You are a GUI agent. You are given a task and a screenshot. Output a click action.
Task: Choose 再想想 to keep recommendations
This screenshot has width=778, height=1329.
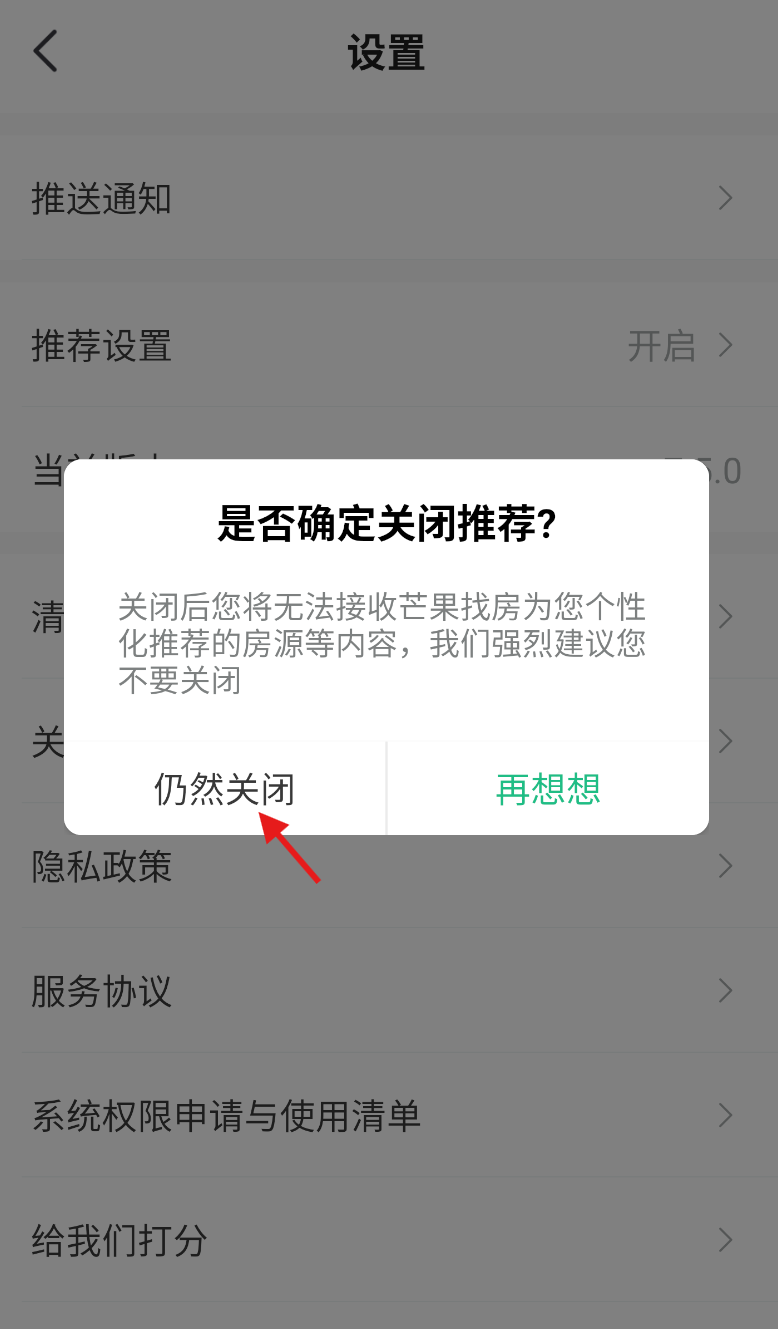tap(548, 789)
